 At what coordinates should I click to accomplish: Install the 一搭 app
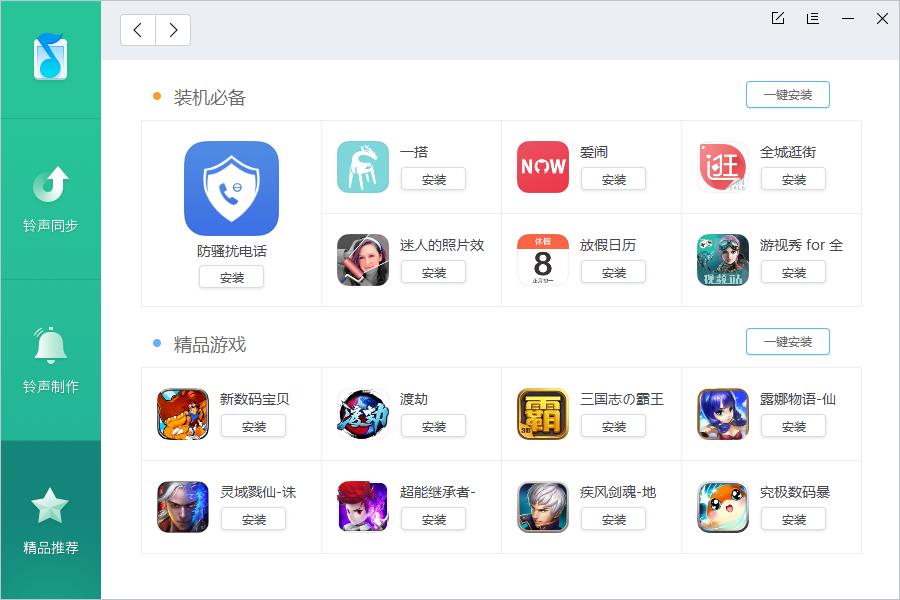(433, 179)
